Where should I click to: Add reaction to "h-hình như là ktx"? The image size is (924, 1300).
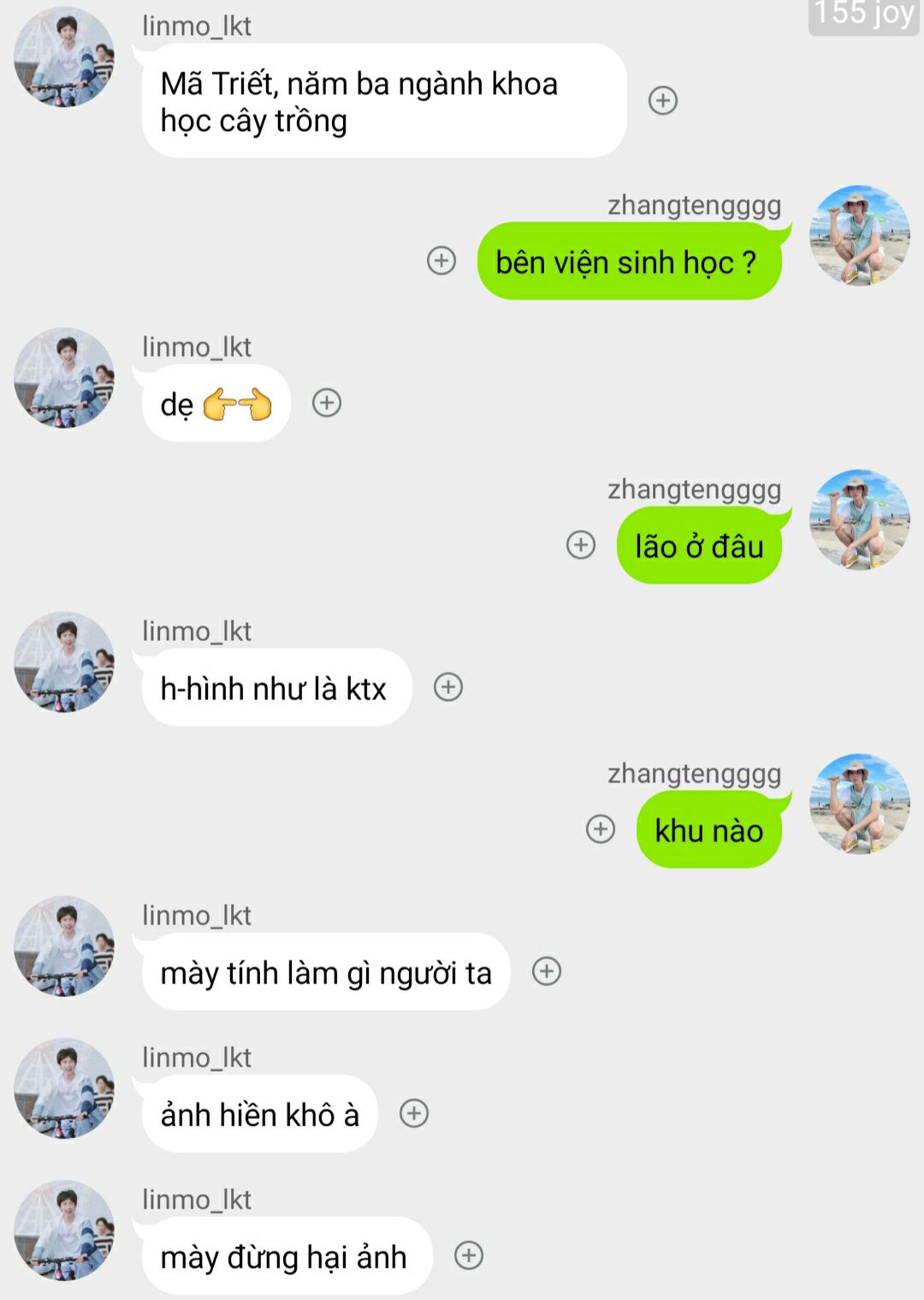[448, 686]
